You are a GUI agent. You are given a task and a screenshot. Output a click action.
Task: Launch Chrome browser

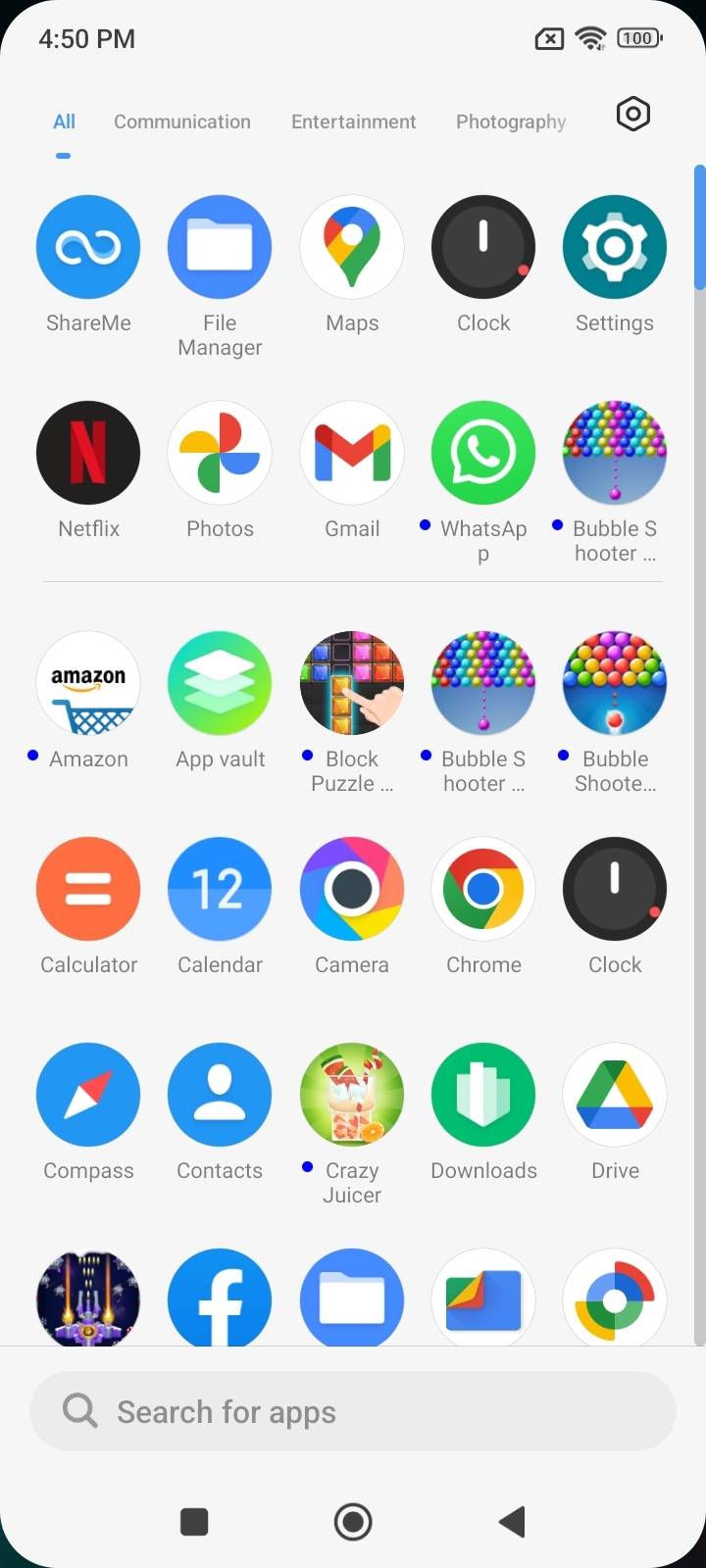tap(483, 889)
